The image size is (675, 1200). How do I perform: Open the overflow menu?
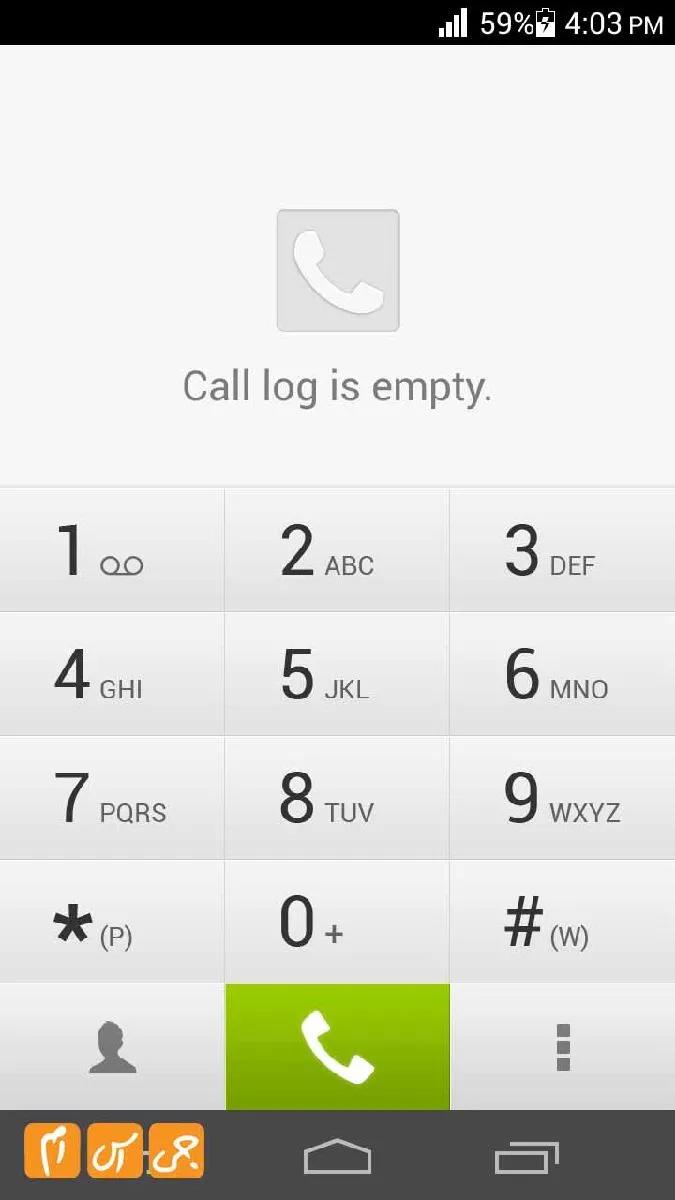tap(562, 1047)
